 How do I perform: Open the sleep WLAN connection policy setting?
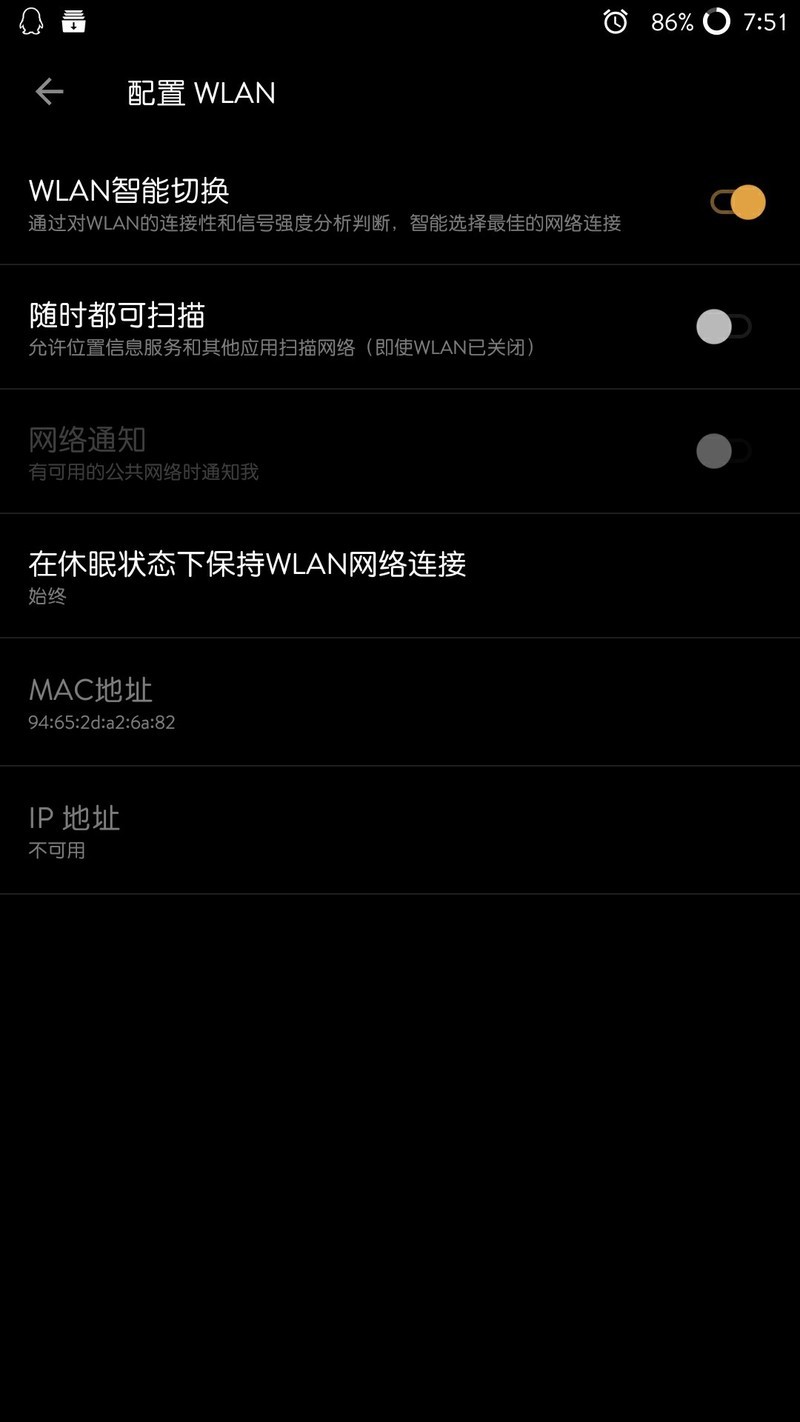click(400, 575)
